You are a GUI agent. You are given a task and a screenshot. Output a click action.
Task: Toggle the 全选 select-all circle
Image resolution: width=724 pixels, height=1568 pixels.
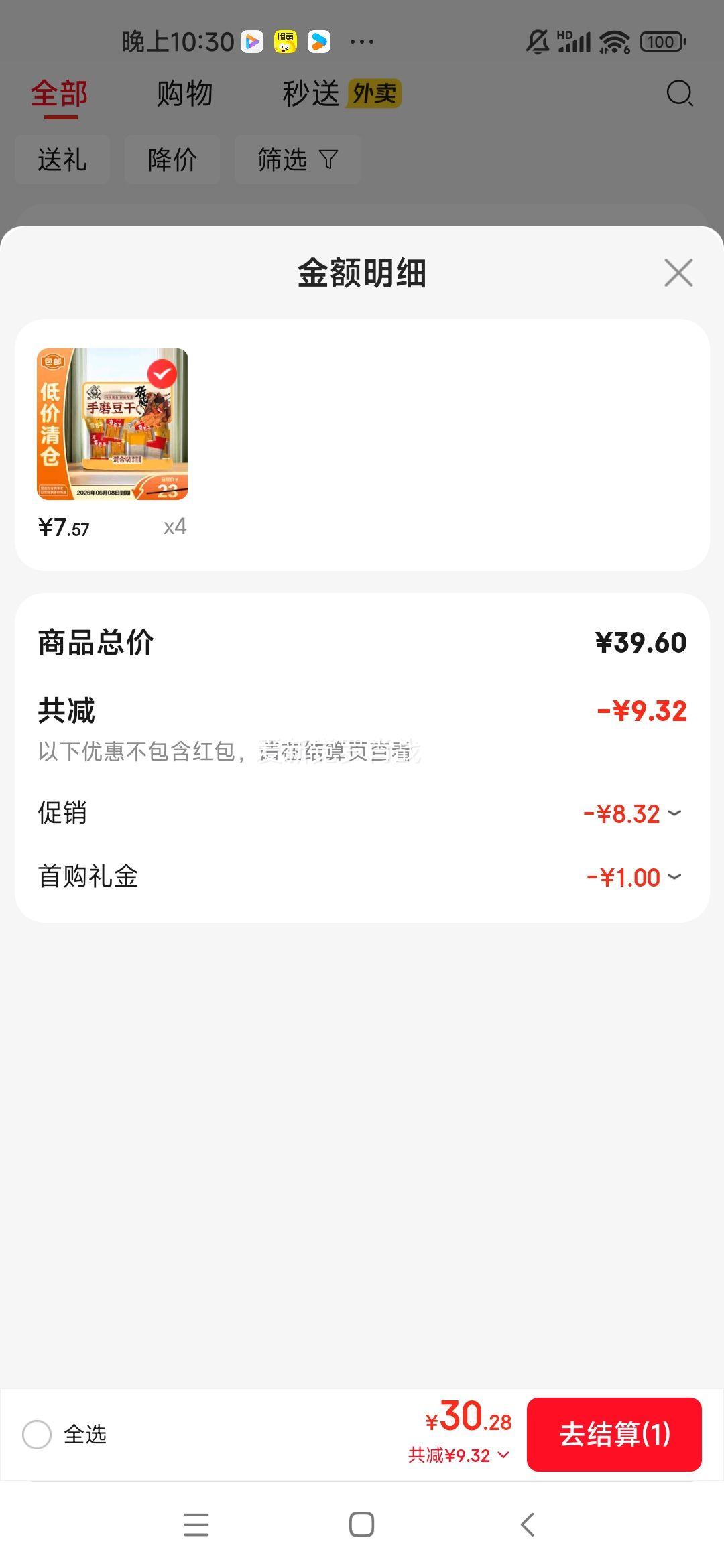(x=37, y=1435)
